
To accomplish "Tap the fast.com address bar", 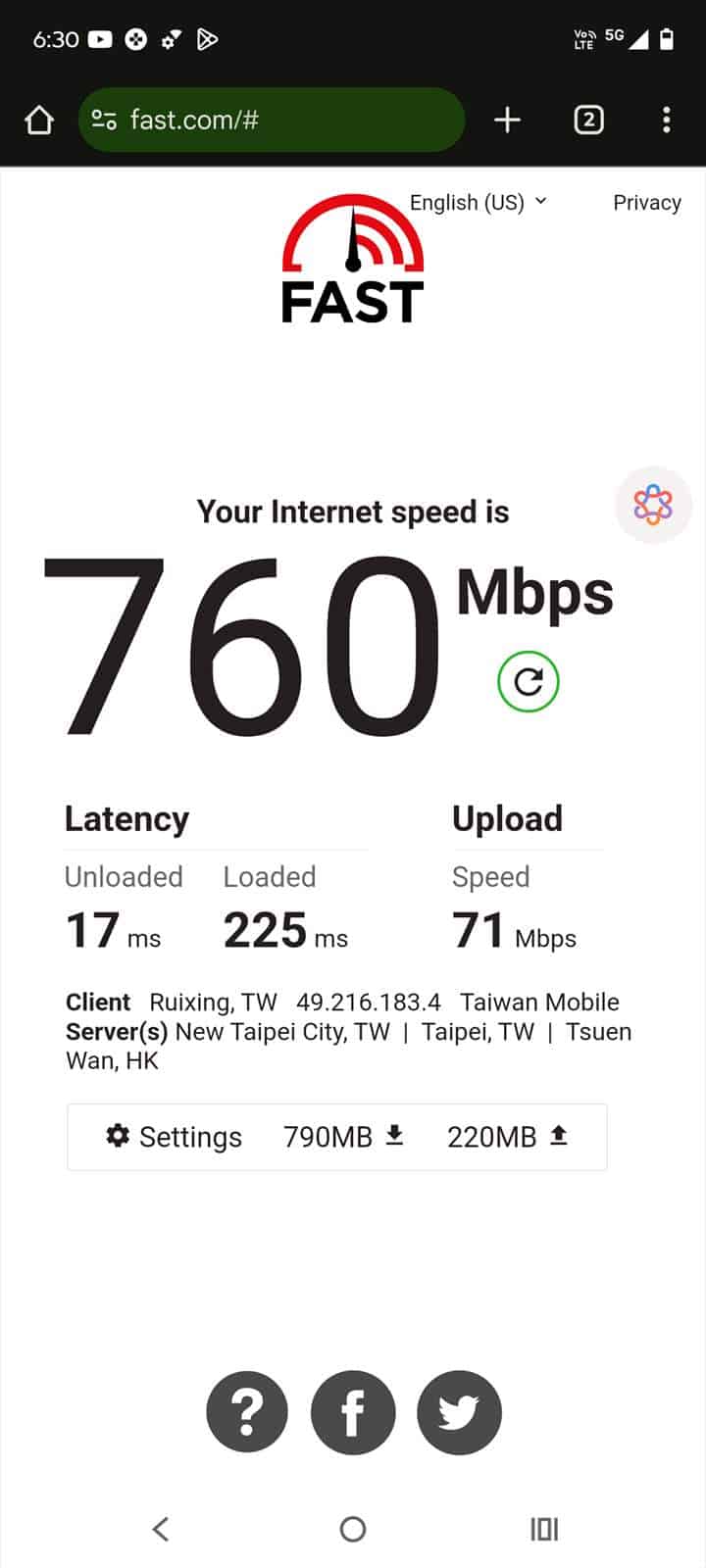I will [x=271, y=121].
